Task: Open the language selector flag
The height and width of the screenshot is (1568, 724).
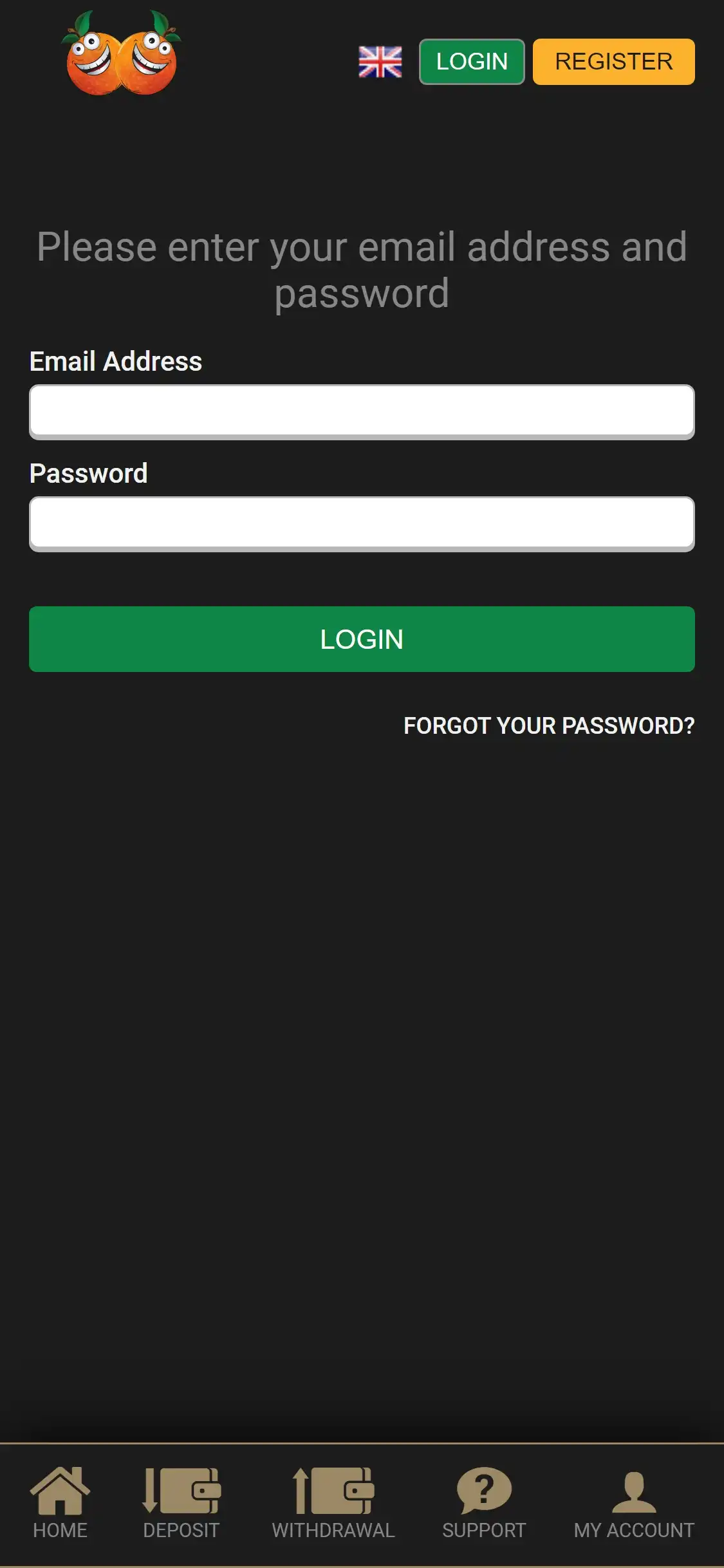Action: 380,62
